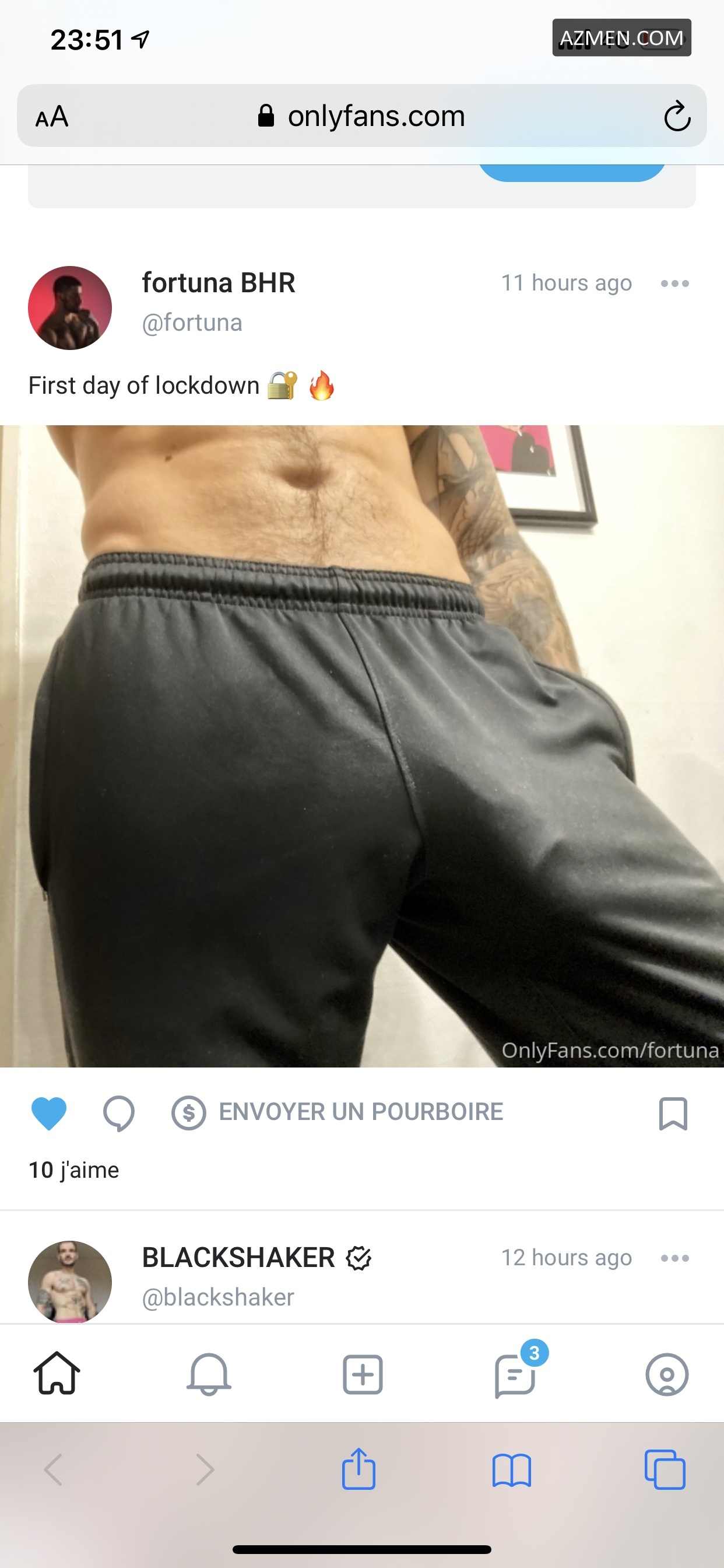This screenshot has width=724, height=1568.
Task: Tap the onlyfans.com address bar
Action: pyautogui.click(x=361, y=116)
